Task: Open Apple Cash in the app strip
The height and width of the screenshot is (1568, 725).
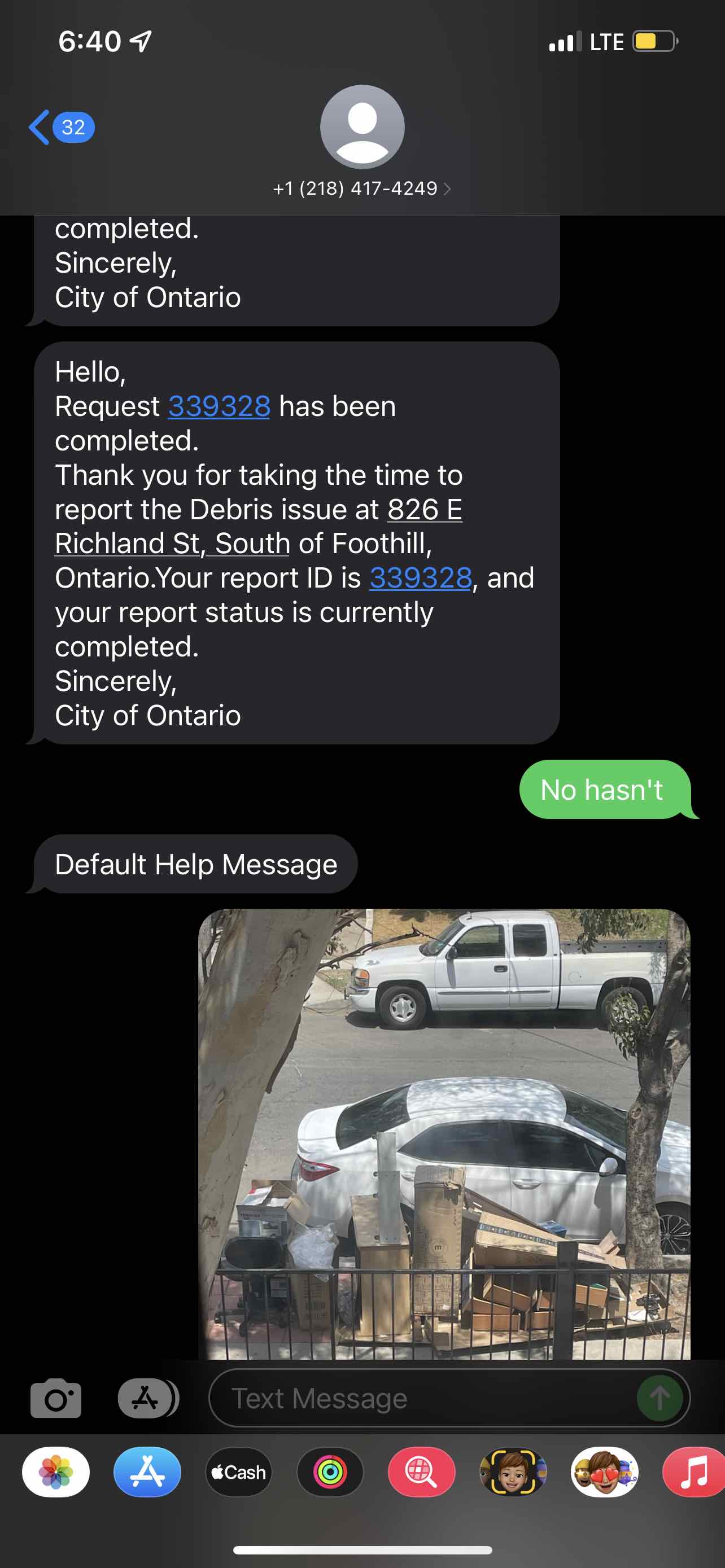Action: pyautogui.click(x=239, y=1472)
